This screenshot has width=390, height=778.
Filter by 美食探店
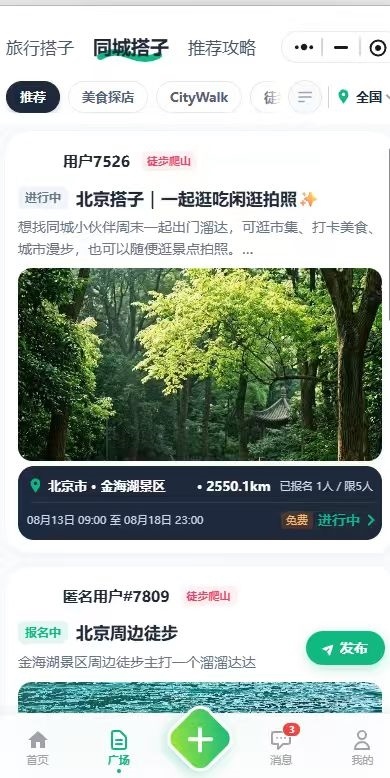pyautogui.click(x=108, y=97)
